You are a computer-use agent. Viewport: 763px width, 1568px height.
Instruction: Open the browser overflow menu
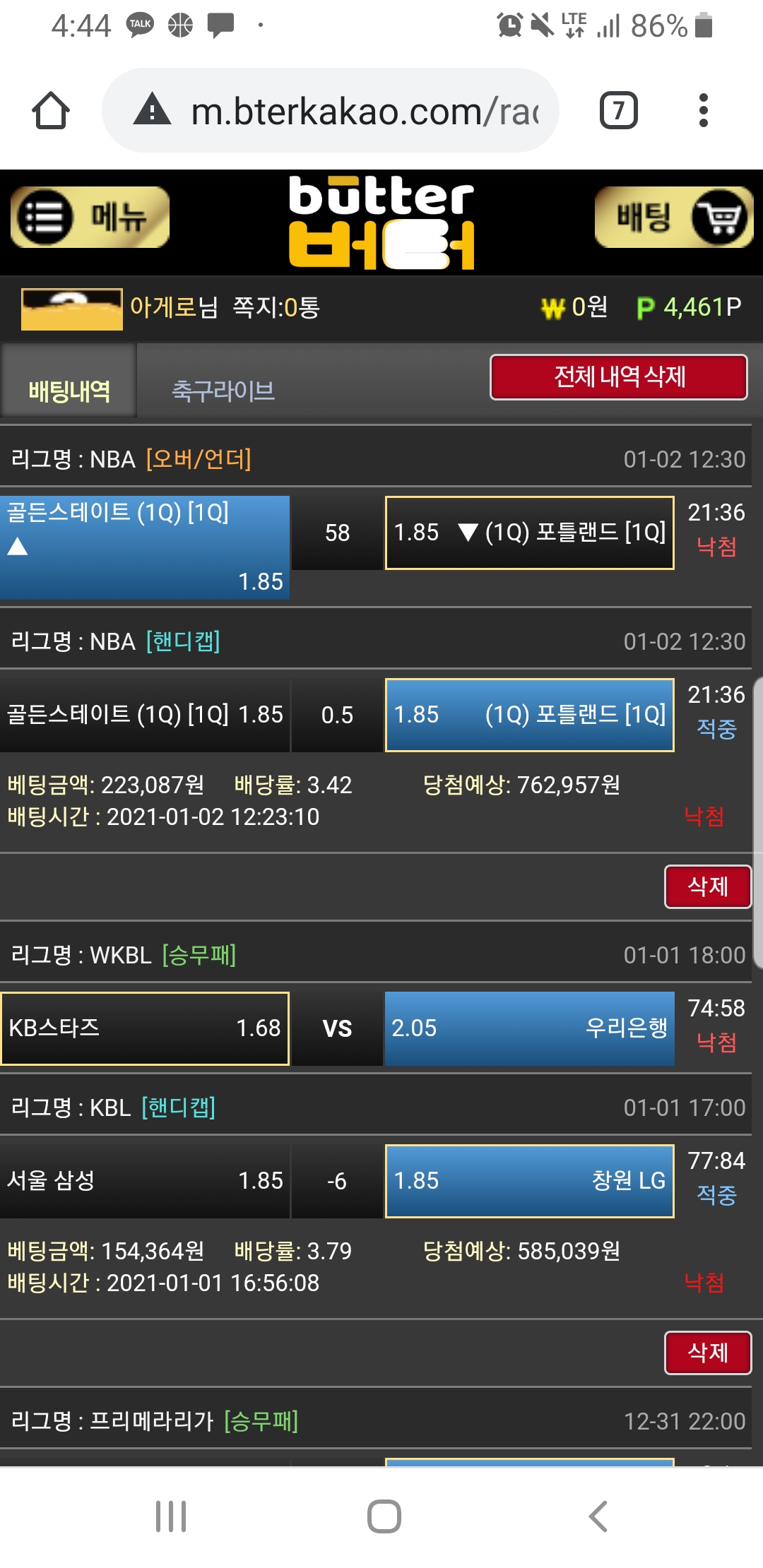tap(702, 111)
